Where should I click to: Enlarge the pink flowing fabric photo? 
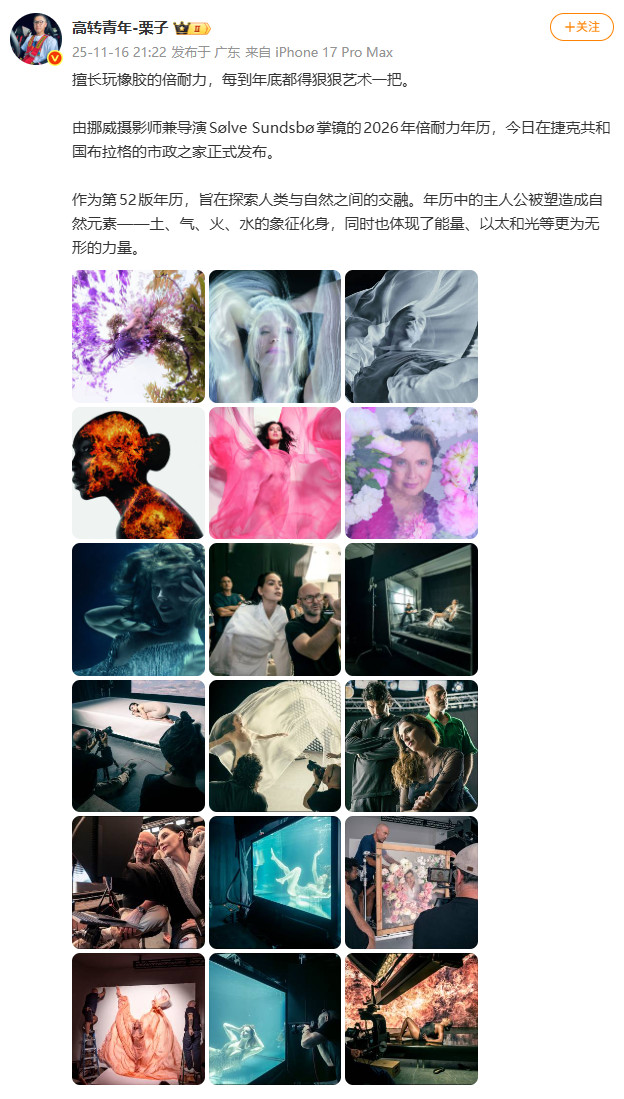[x=275, y=473]
